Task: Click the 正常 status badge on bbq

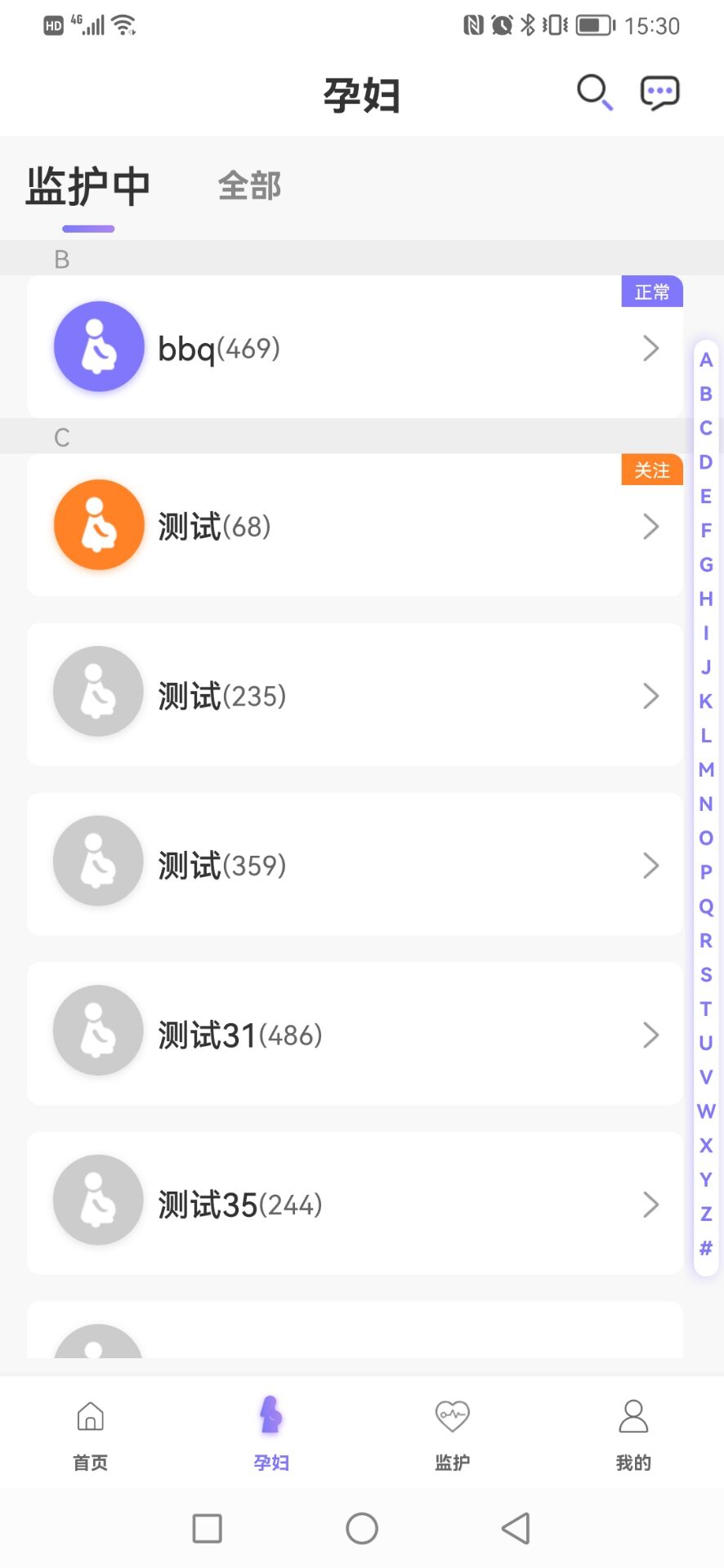Action: click(651, 292)
